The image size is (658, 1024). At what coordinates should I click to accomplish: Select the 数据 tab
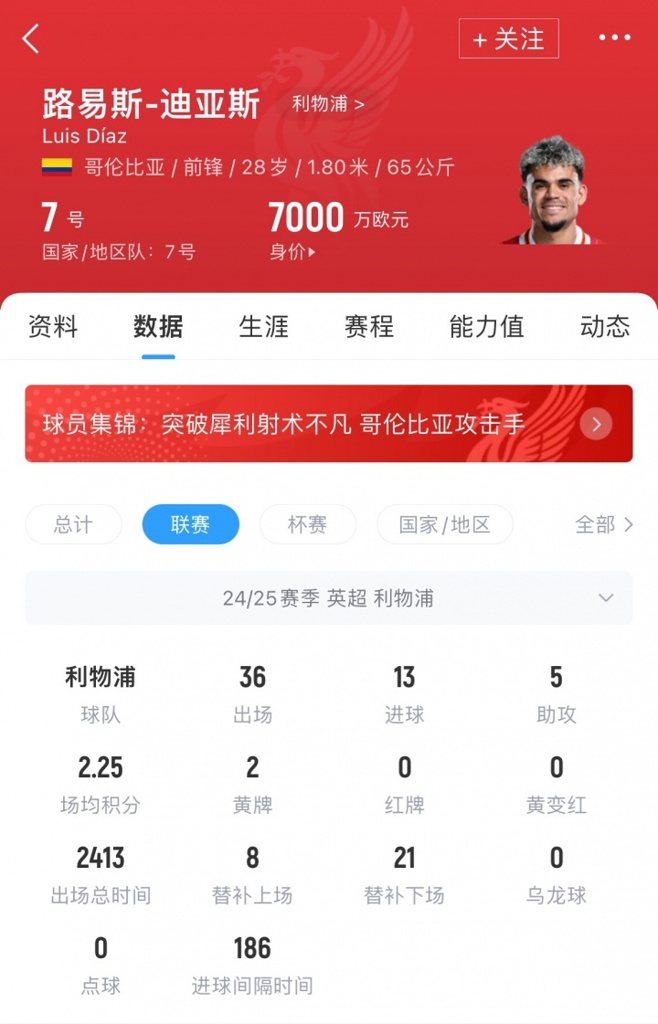[x=158, y=326]
